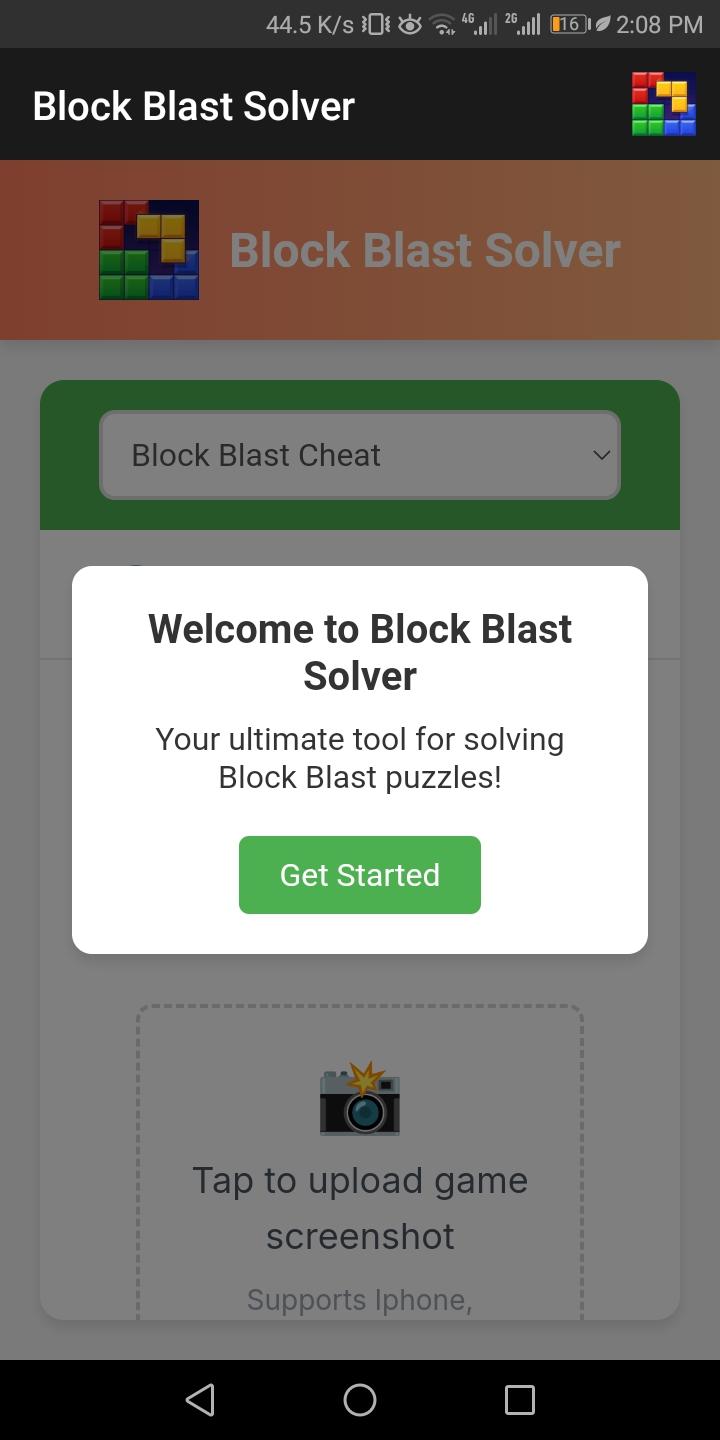The width and height of the screenshot is (720, 1440).
Task: Go back with the system back button
Action: [200, 1400]
